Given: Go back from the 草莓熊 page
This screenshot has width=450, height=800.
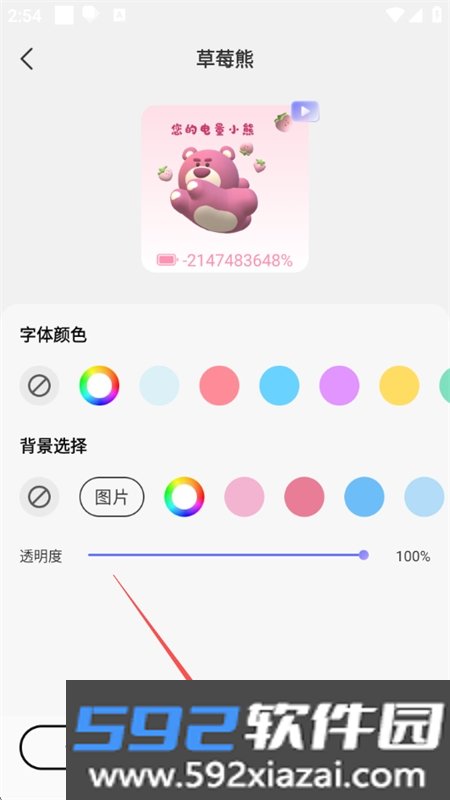Looking at the screenshot, I should click(x=27, y=59).
